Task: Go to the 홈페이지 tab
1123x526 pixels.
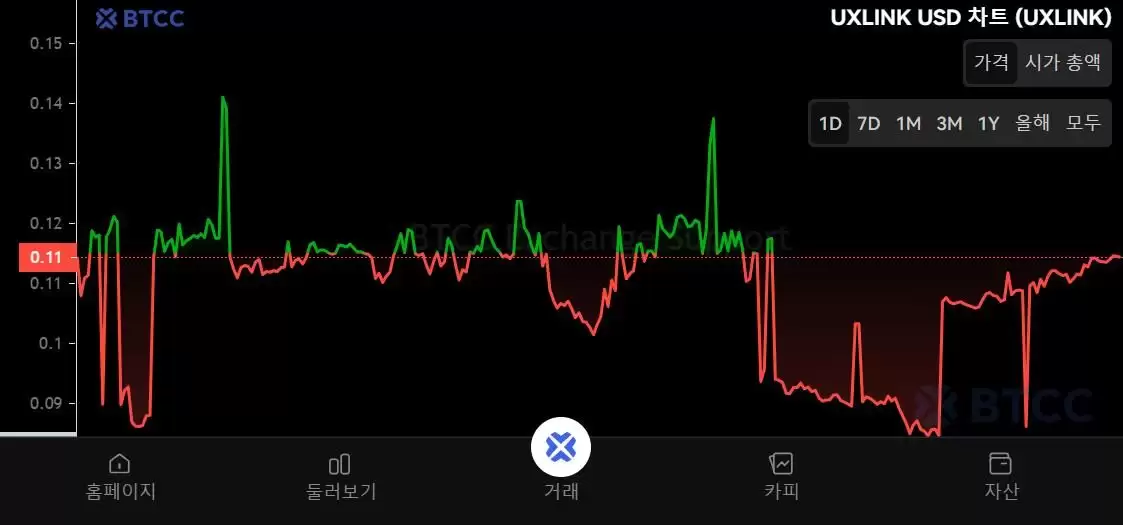Action: (x=120, y=476)
